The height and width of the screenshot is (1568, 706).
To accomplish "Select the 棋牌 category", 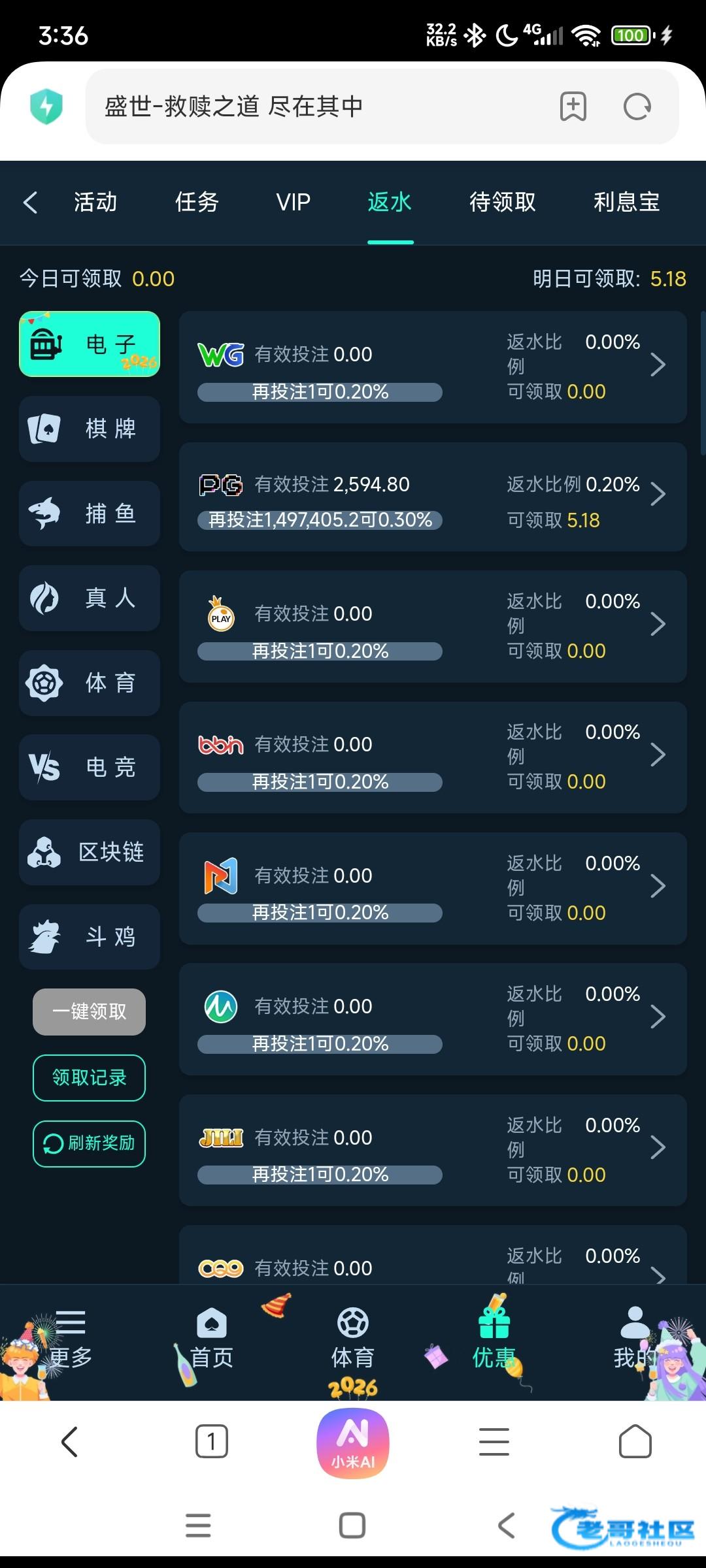I will [90, 429].
